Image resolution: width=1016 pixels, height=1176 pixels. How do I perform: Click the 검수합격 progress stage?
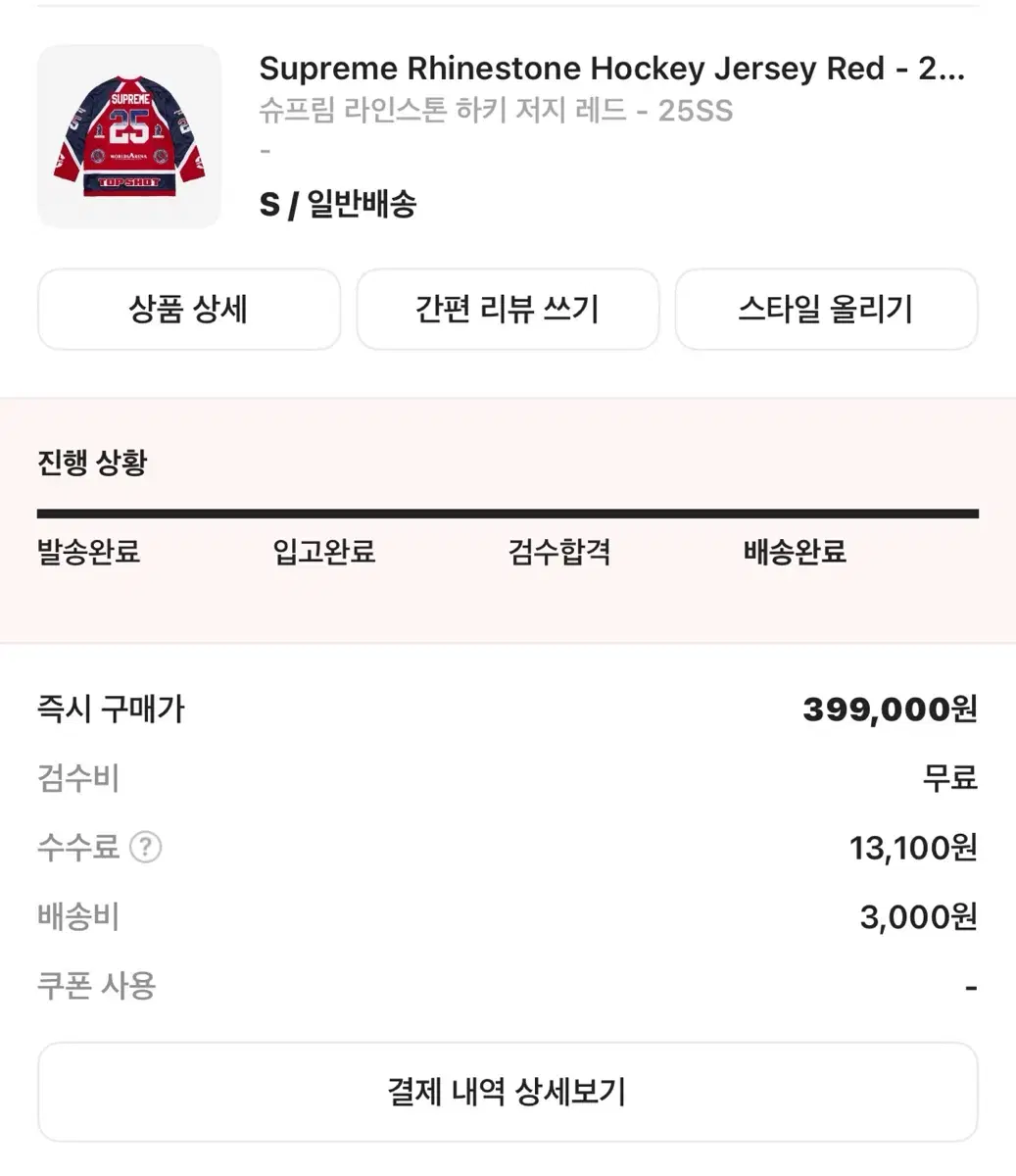(559, 553)
